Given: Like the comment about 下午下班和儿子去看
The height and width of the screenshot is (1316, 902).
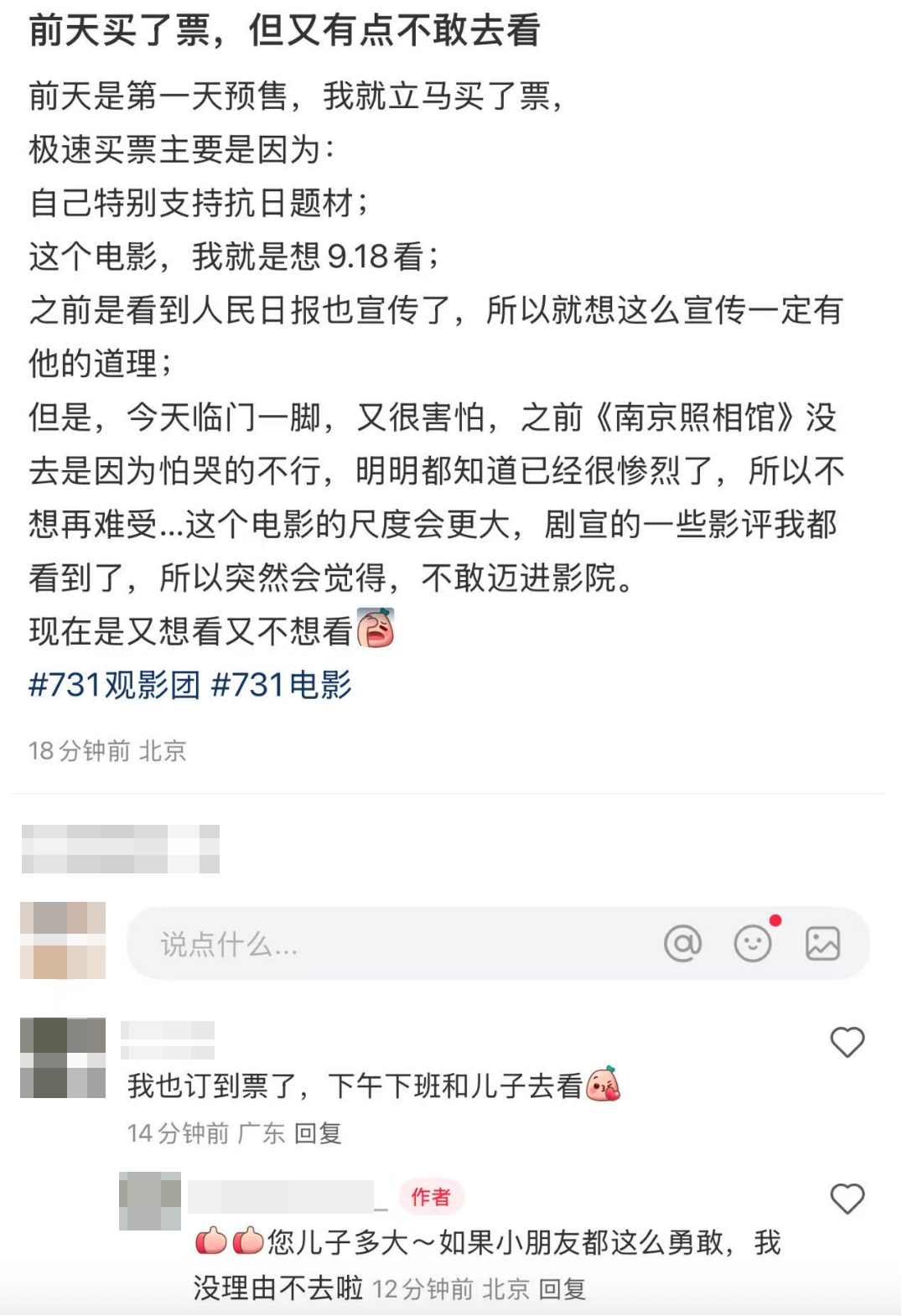Looking at the screenshot, I should pos(847,1042).
